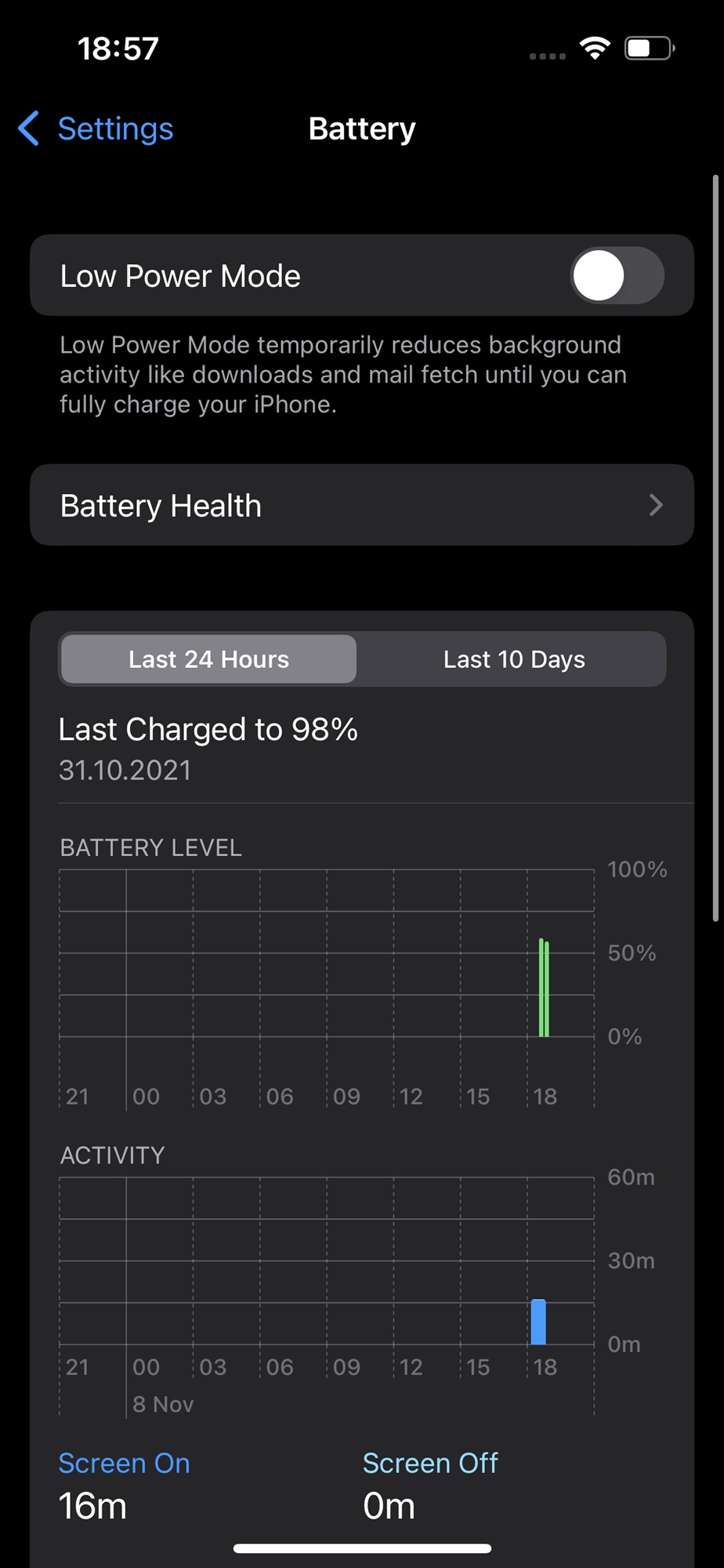Image resolution: width=724 pixels, height=1568 pixels.
Task: Enable Low Power Mode switch
Action: click(617, 276)
